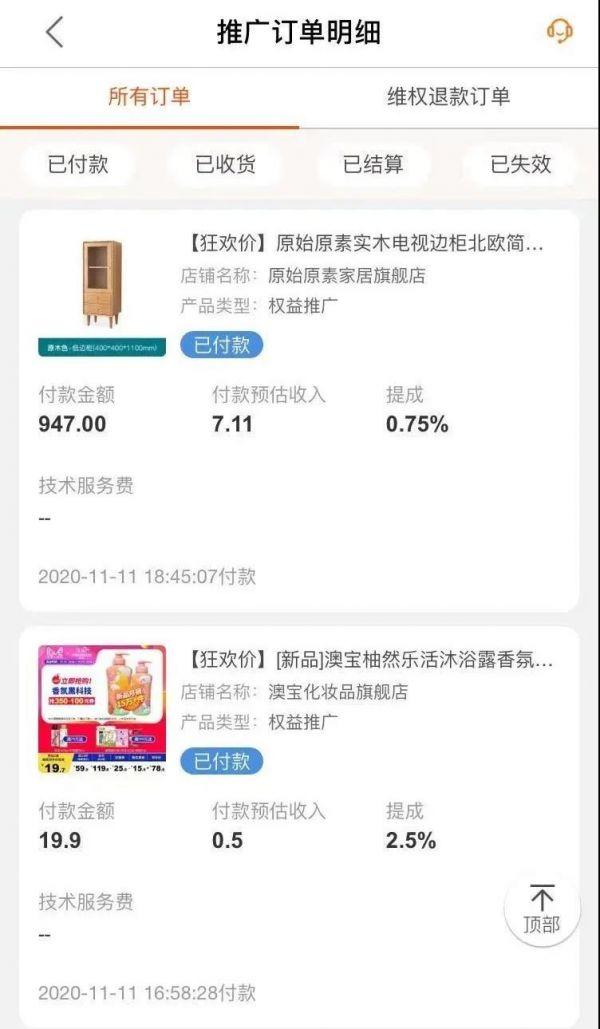Switch to 所有订单 tab
Screen dimensions: 600x1029
(x=149, y=97)
